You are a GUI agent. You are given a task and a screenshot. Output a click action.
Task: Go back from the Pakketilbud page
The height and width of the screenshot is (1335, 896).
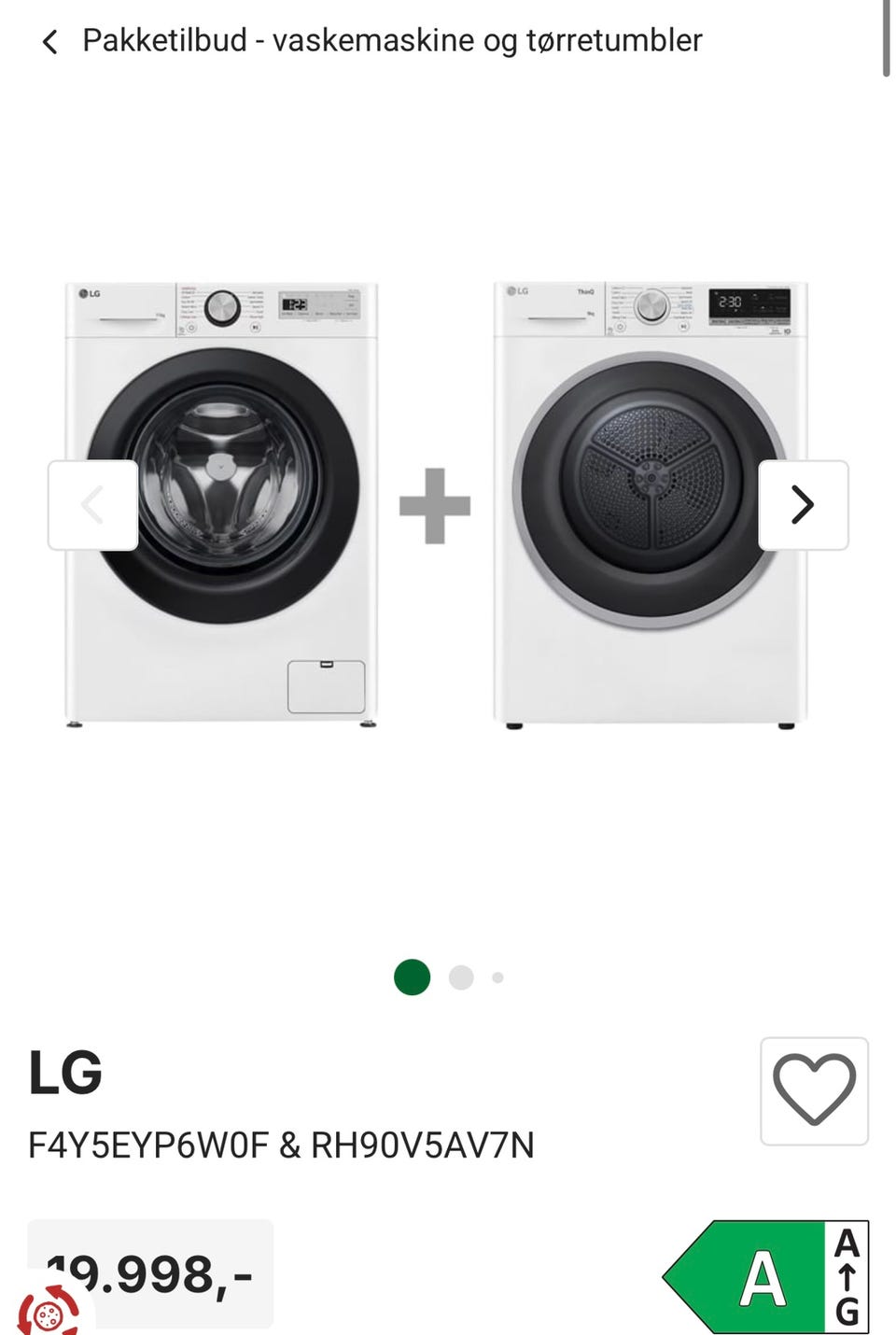coord(50,41)
